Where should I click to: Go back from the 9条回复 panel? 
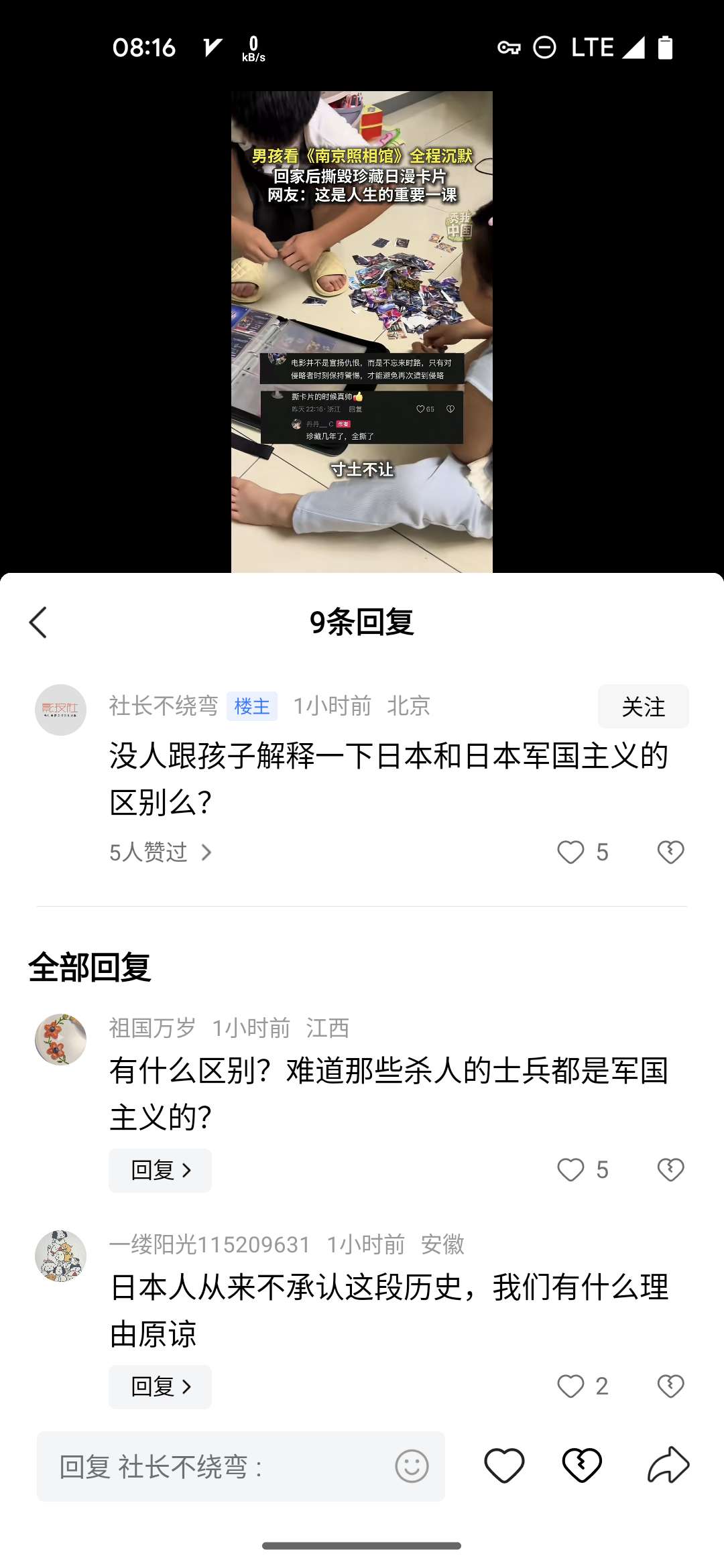pyautogui.click(x=38, y=623)
